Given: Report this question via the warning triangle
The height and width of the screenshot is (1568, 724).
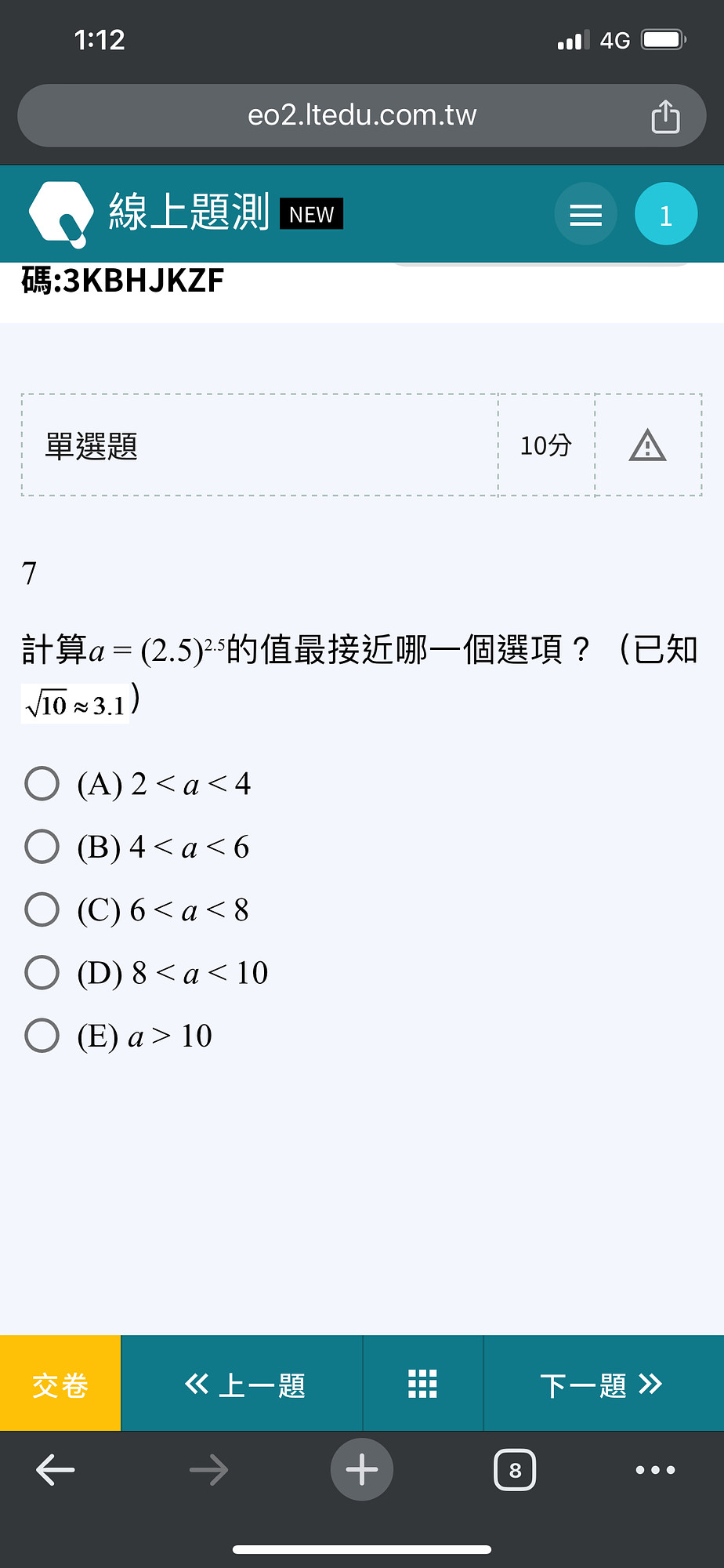Looking at the screenshot, I should (x=647, y=445).
